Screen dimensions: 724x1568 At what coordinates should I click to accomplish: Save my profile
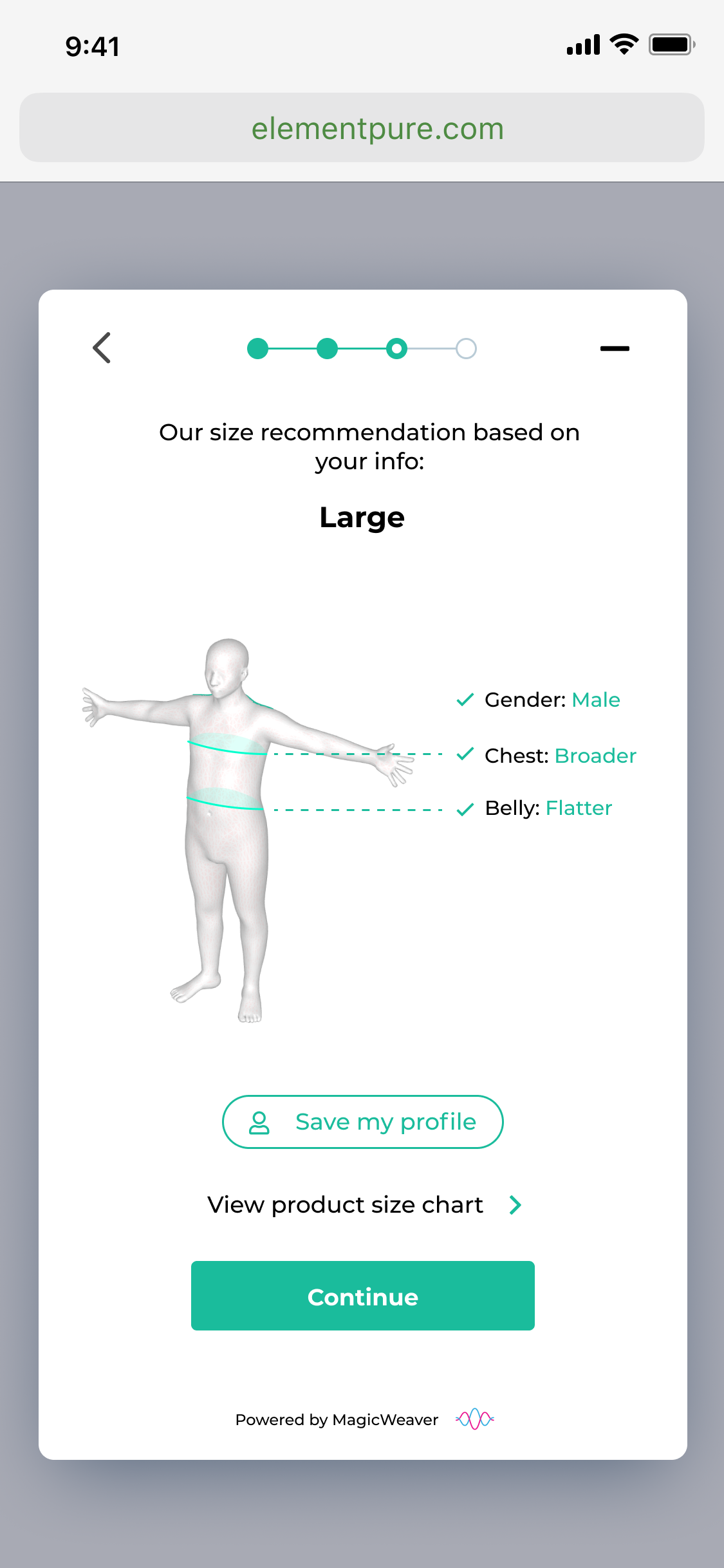point(362,1122)
